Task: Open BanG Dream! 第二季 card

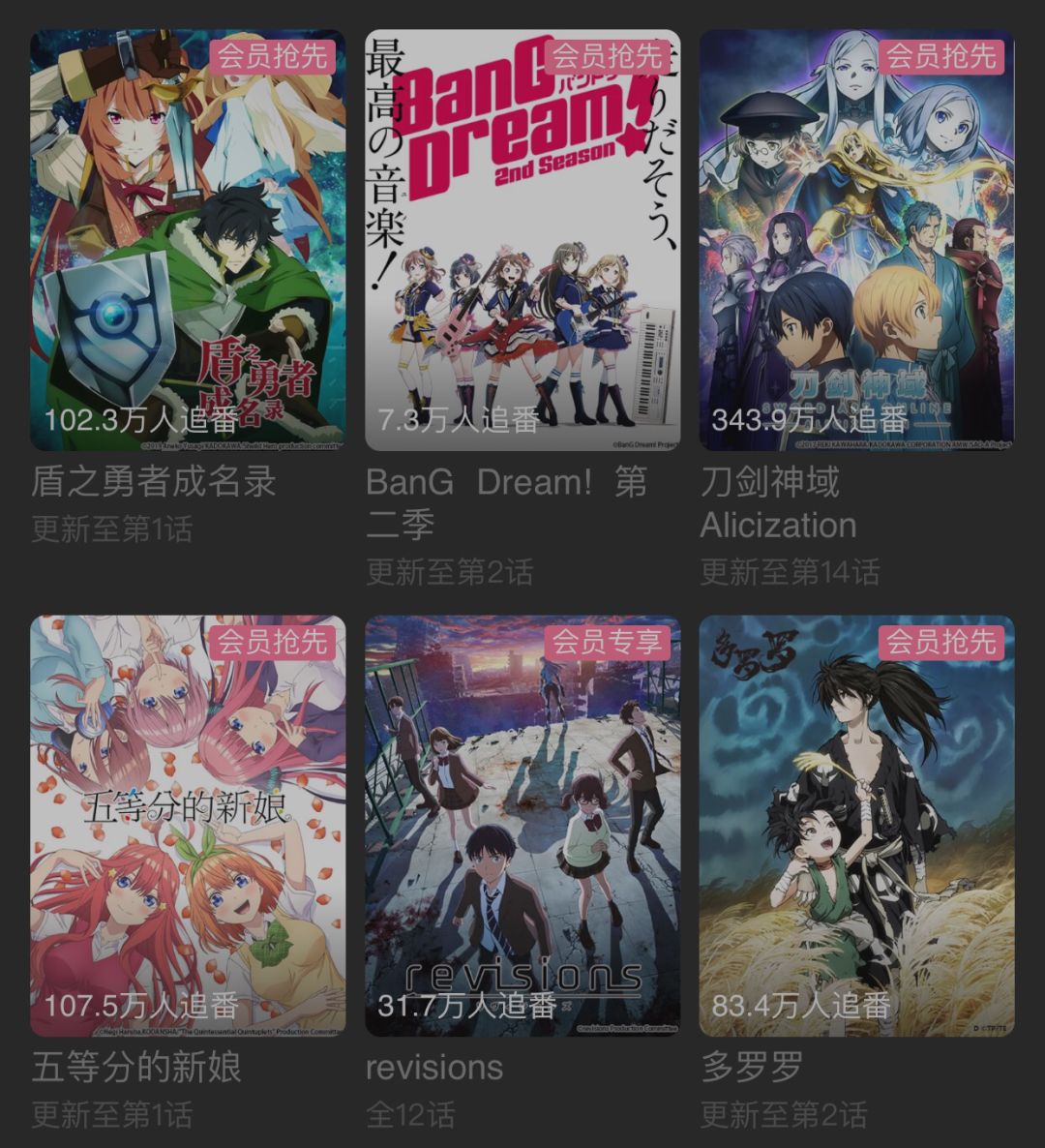Action: click(x=522, y=240)
